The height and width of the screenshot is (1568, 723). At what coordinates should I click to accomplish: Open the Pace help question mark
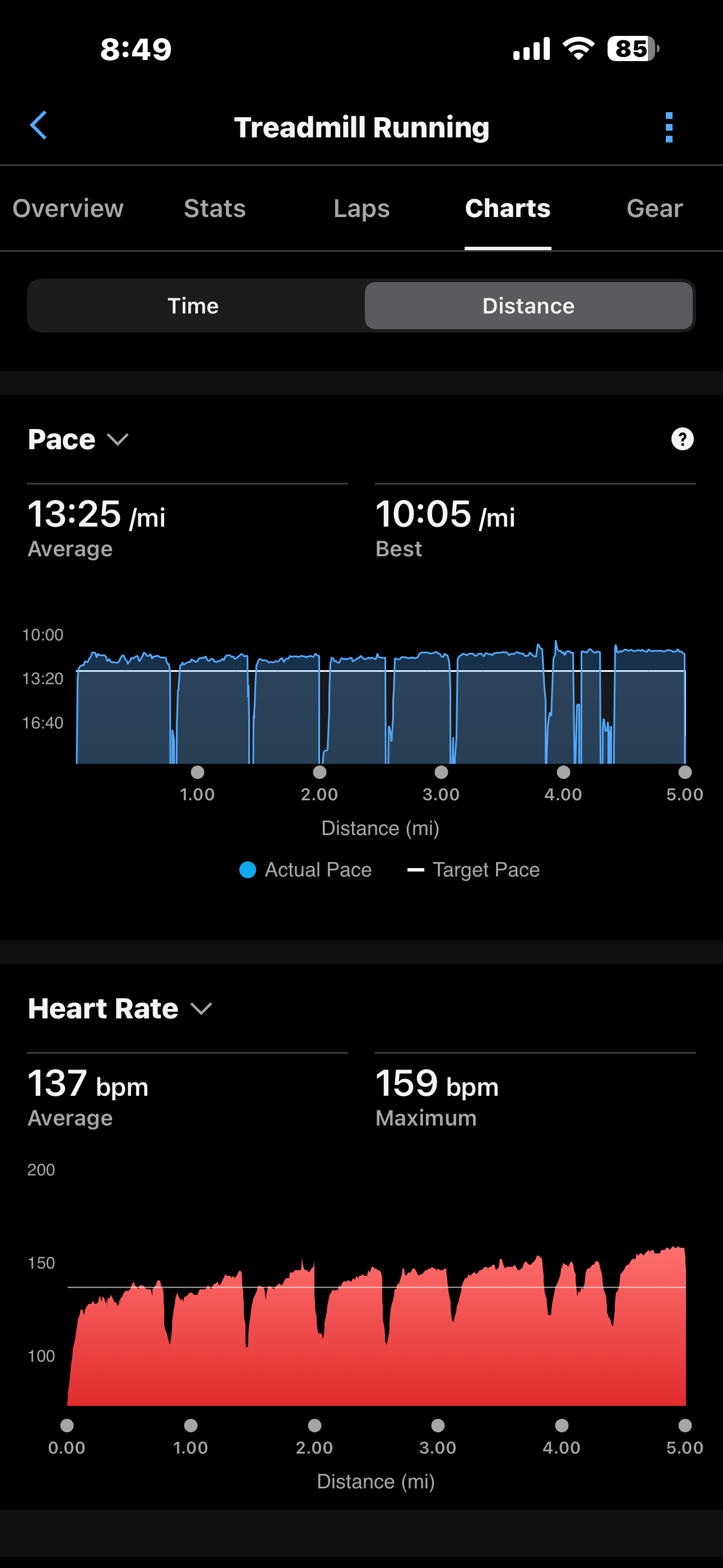tap(682, 439)
